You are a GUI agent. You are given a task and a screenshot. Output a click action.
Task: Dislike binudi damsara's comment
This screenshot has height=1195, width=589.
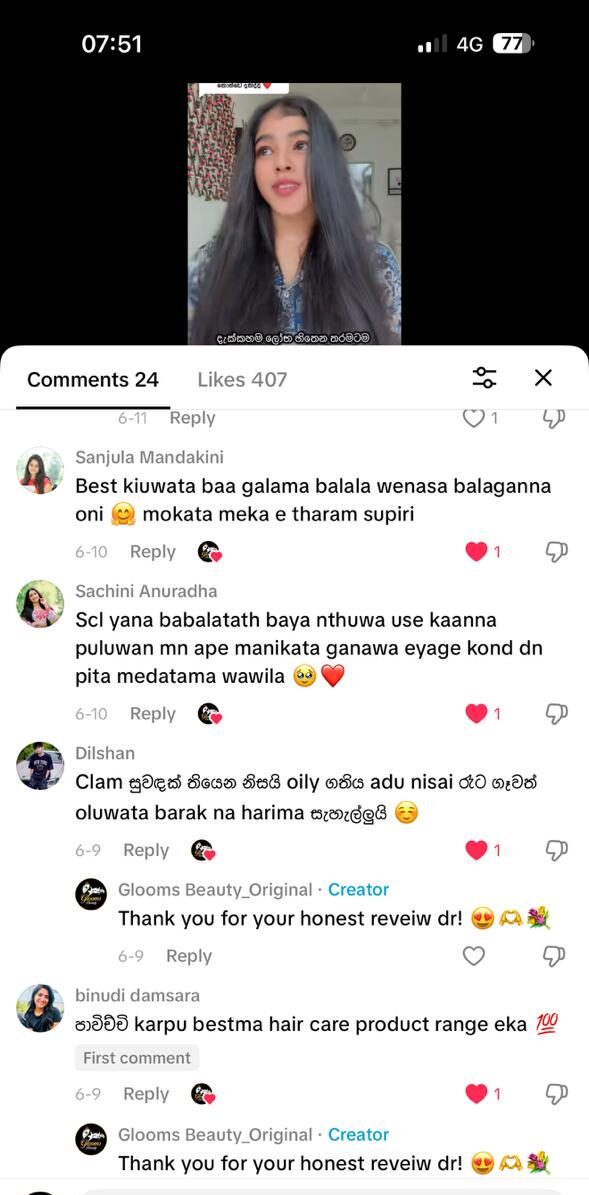557,1094
